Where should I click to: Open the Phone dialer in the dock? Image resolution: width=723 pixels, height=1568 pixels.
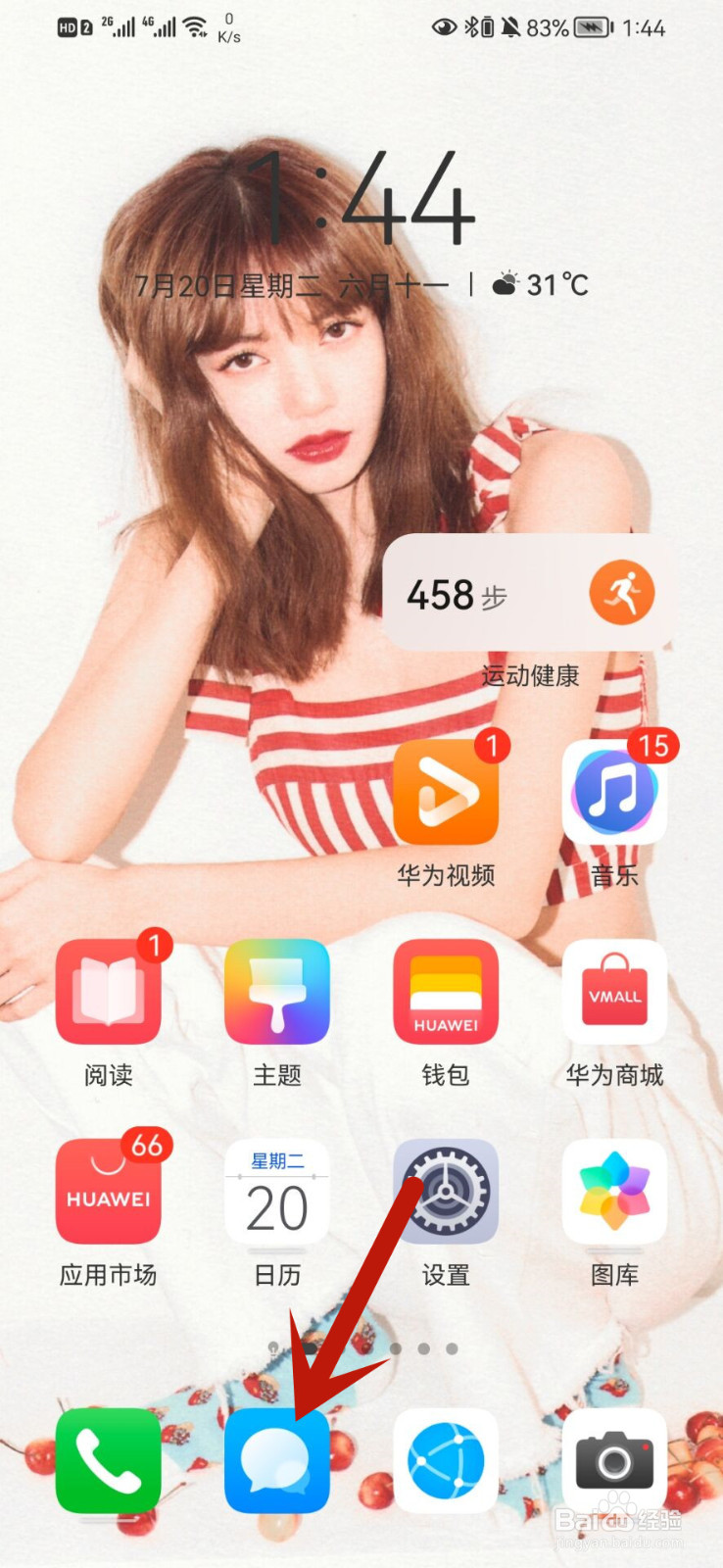tap(108, 1460)
